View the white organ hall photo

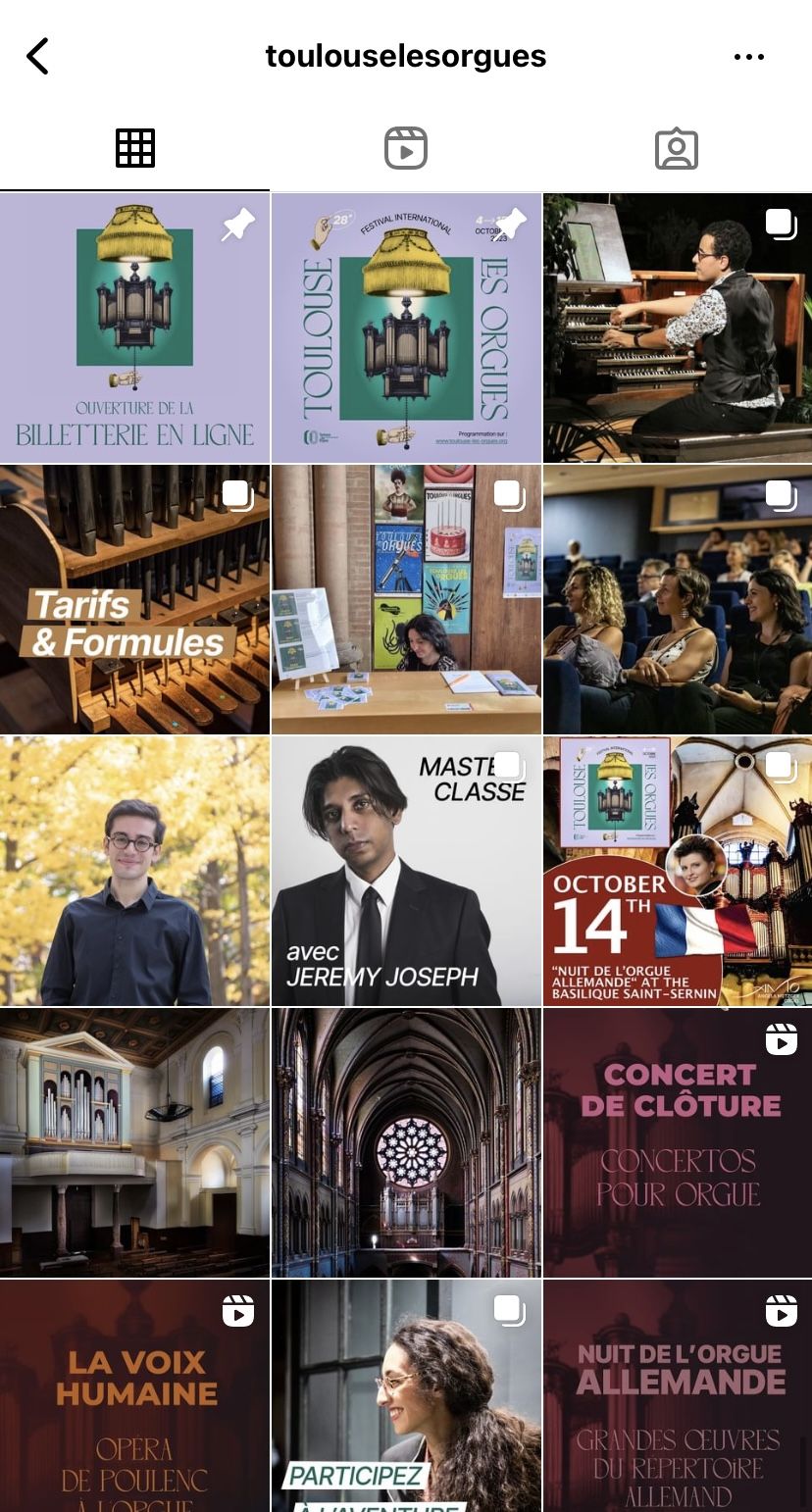(x=134, y=1142)
